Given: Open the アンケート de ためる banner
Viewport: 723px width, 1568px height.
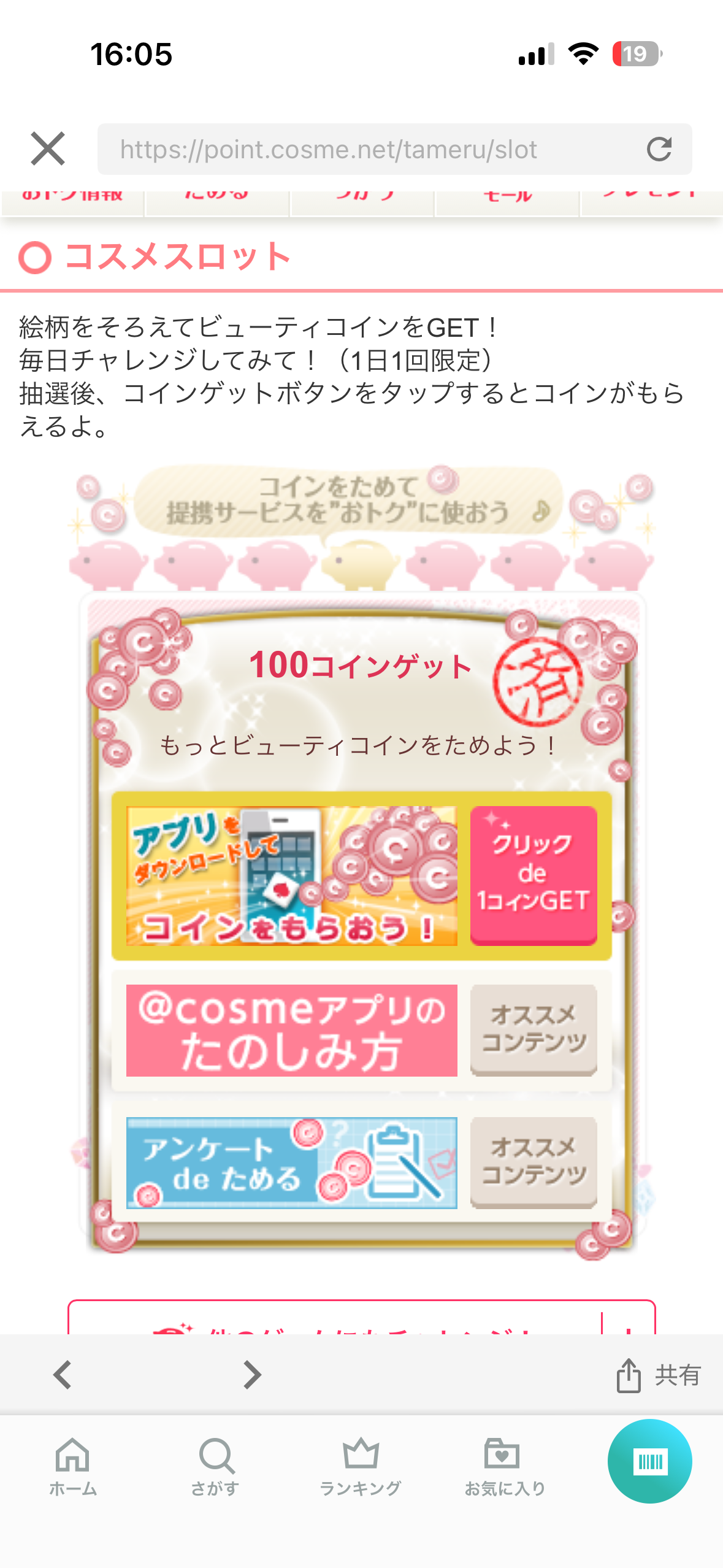Looking at the screenshot, I should pyautogui.click(x=291, y=1163).
